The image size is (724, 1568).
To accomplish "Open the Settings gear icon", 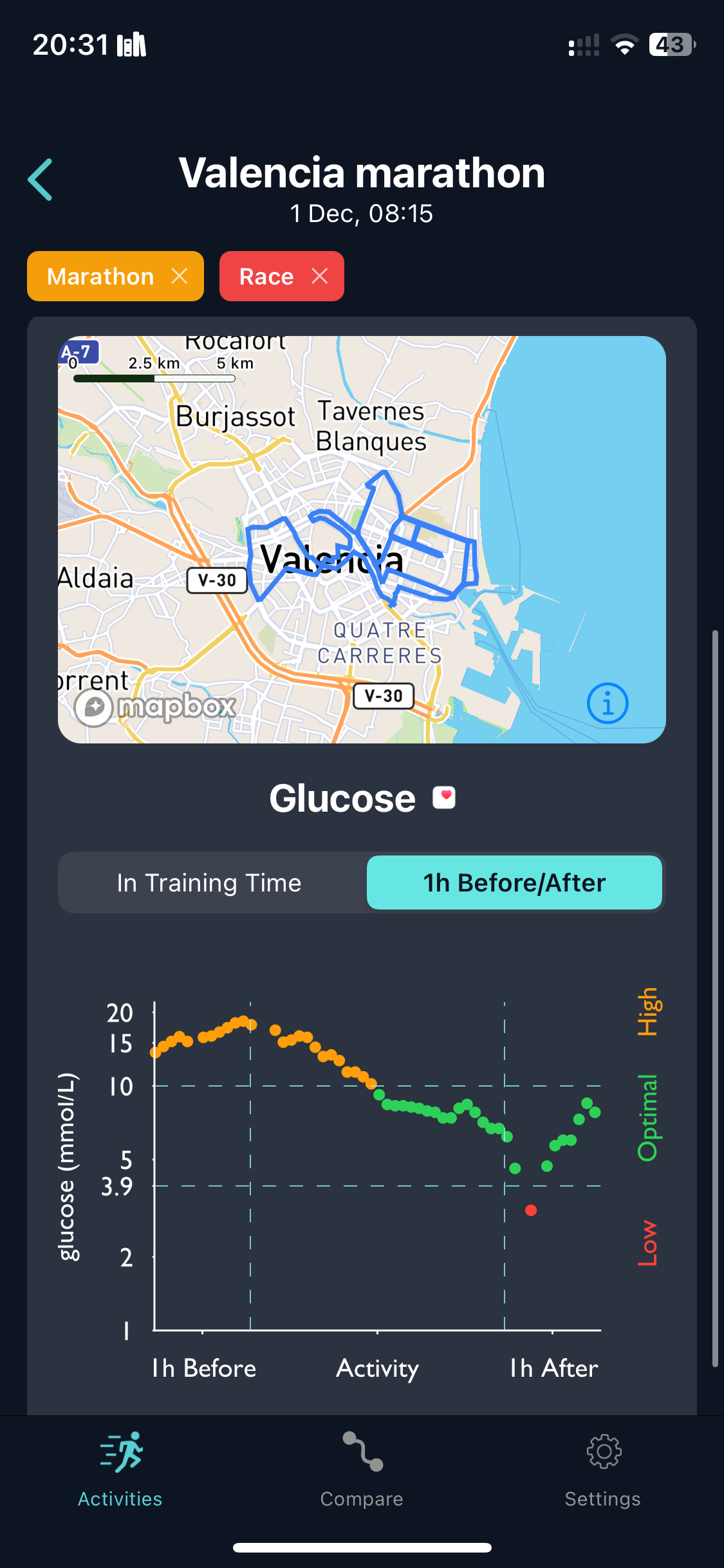I will coord(602,1451).
